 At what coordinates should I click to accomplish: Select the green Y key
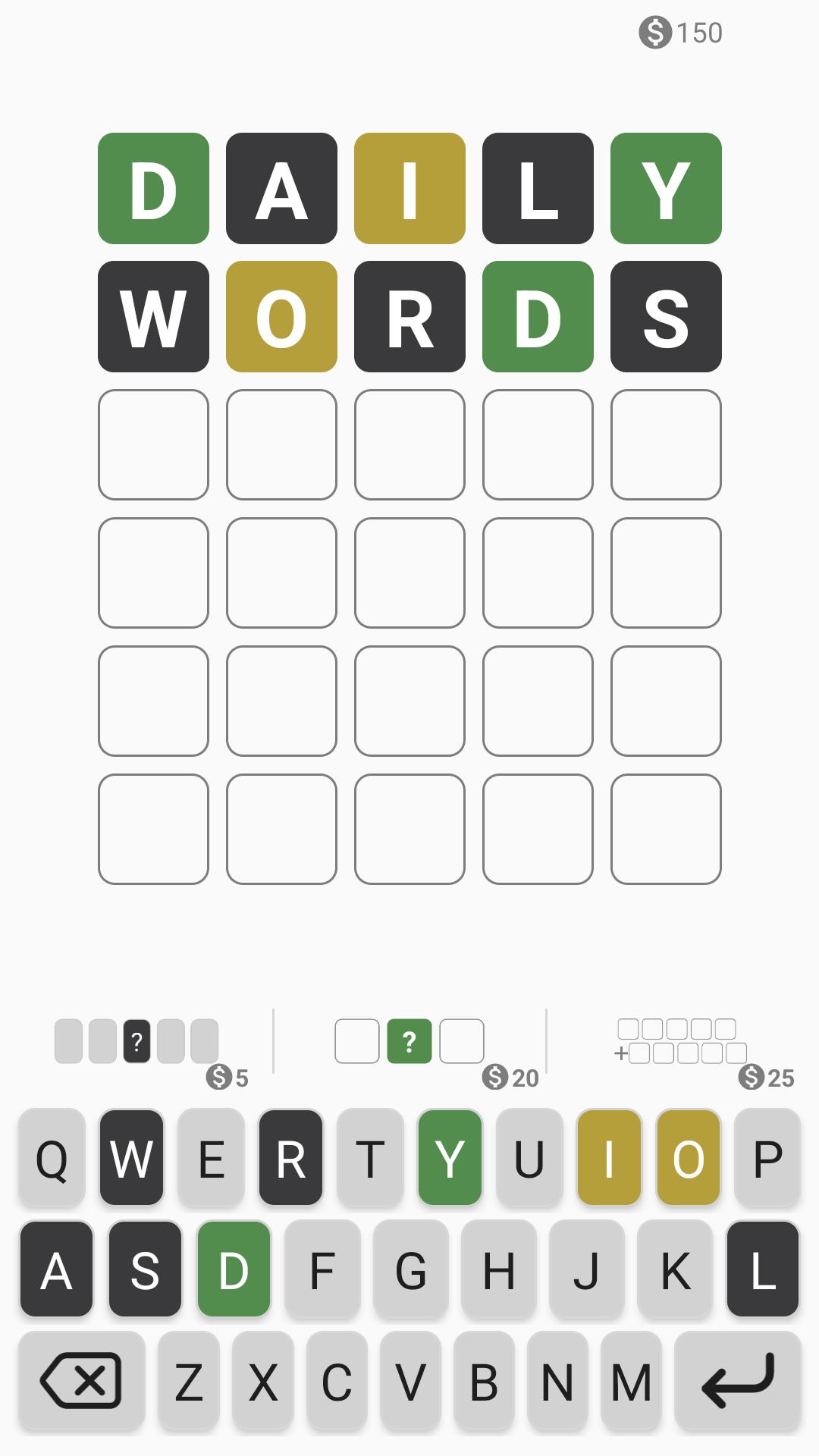click(450, 1158)
